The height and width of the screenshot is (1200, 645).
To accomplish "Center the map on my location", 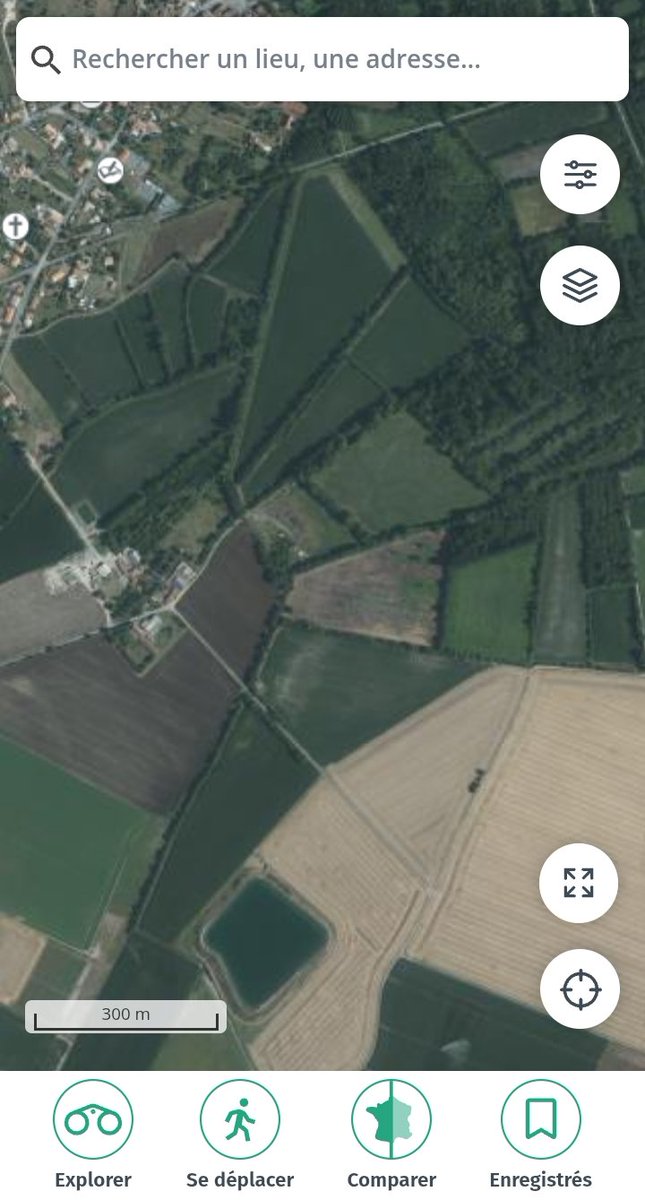I will (x=580, y=990).
